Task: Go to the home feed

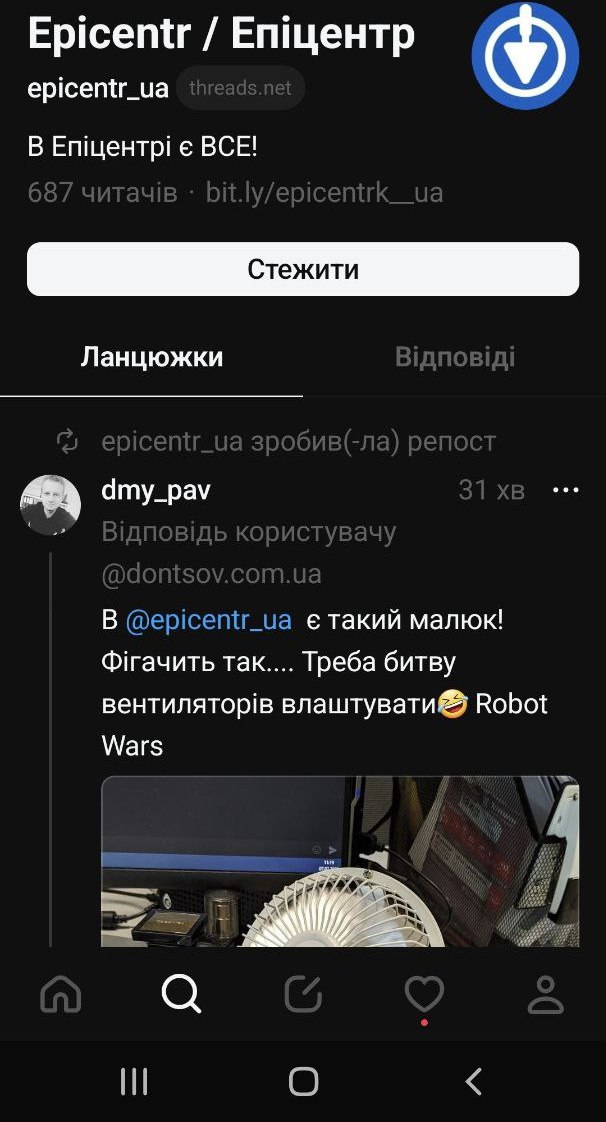Action: click(x=60, y=994)
